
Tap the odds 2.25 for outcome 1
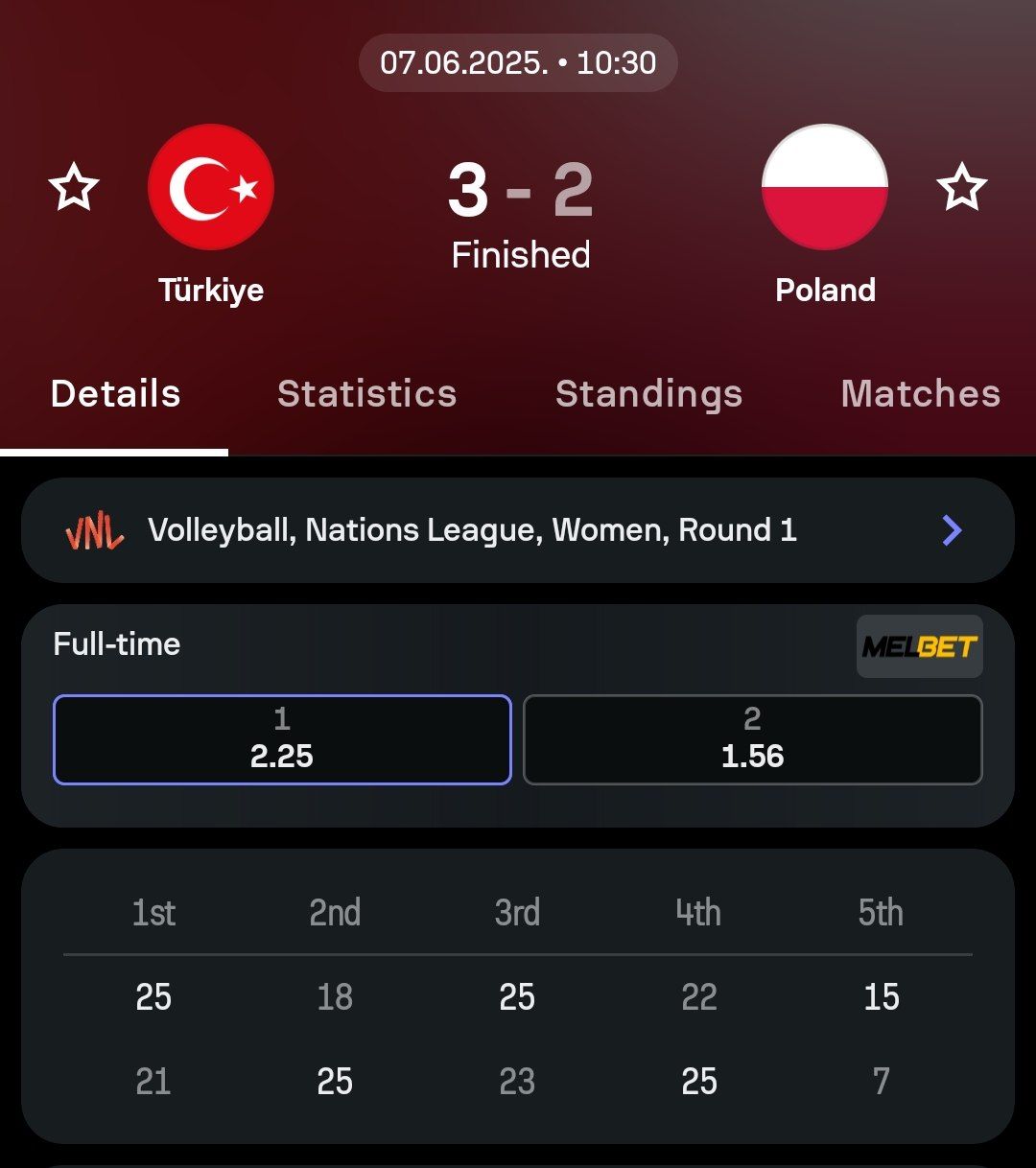point(282,739)
